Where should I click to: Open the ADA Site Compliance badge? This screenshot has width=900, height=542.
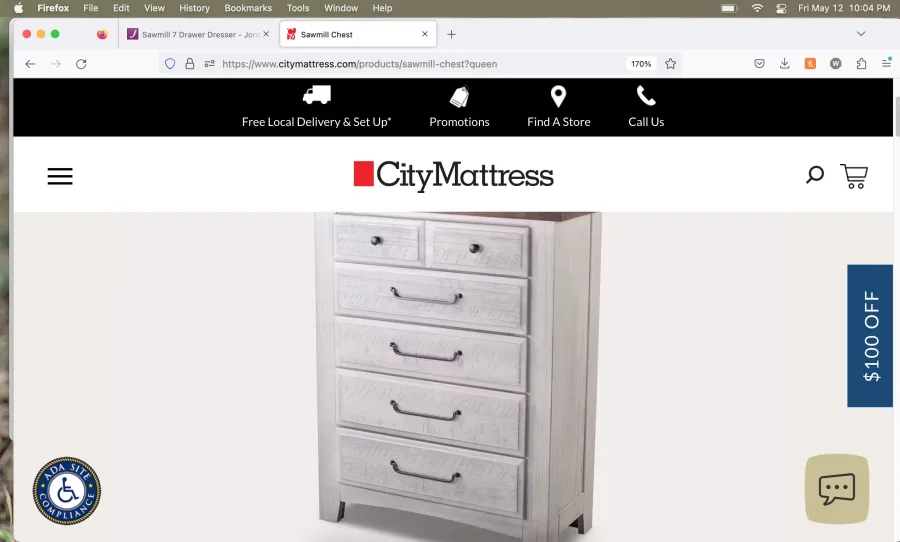coord(67,491)
